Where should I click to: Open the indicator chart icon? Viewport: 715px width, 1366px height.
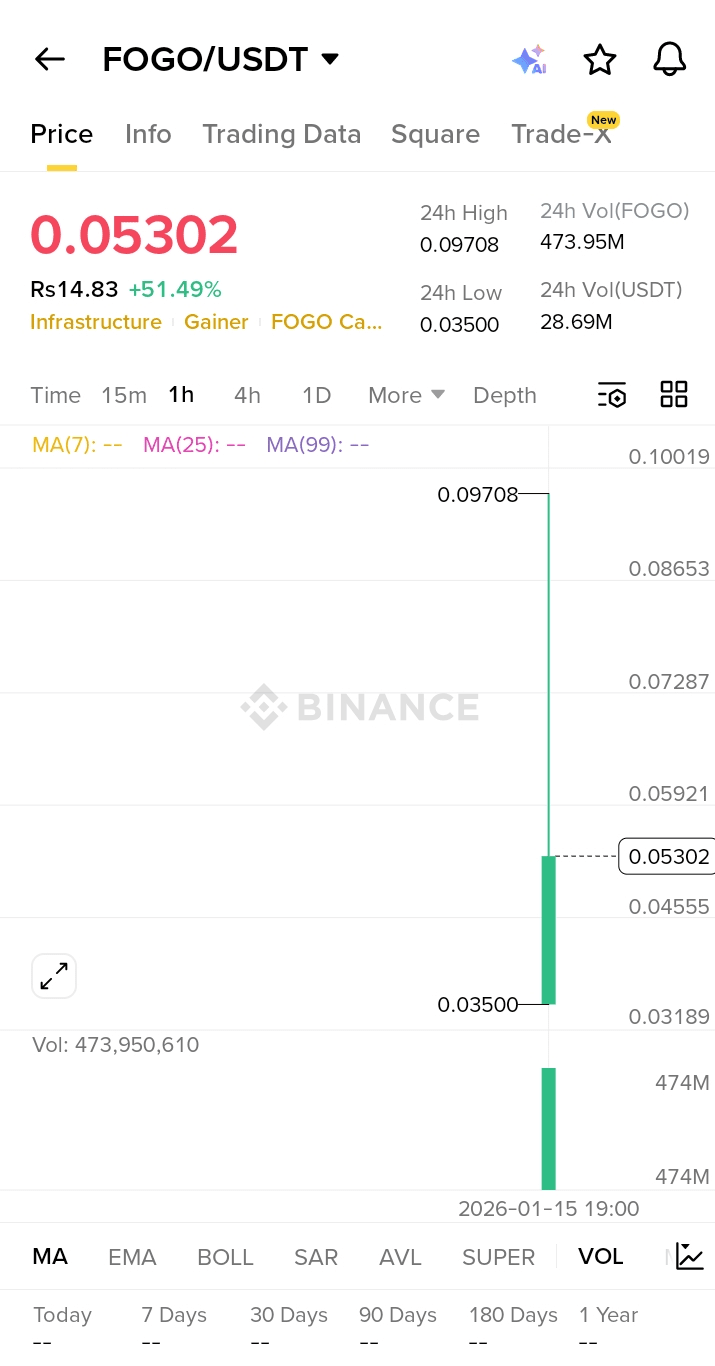(690, 1256)
